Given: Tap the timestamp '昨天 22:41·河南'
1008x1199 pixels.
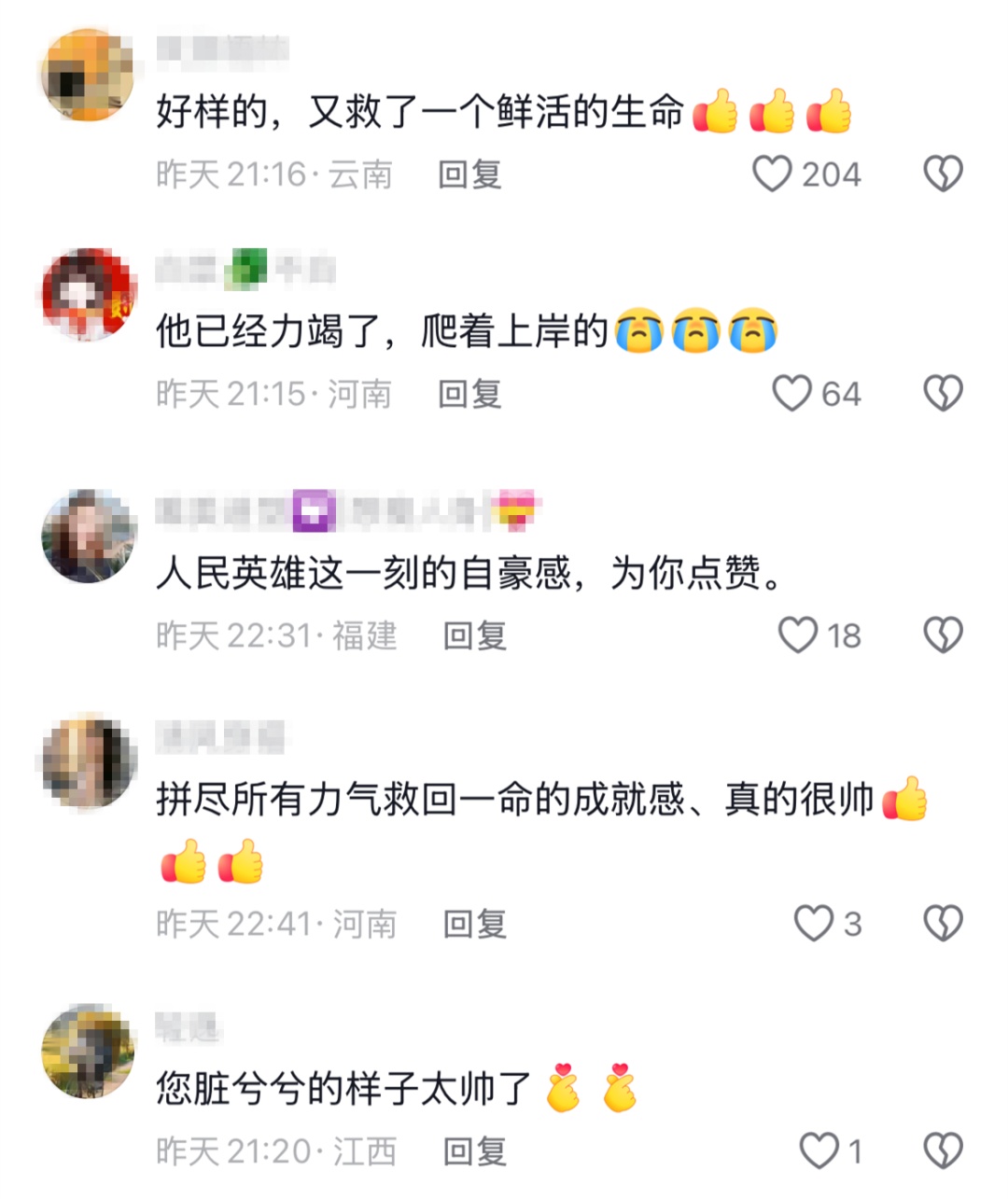Looking at the screenshot, I should [x=270, y=924].
